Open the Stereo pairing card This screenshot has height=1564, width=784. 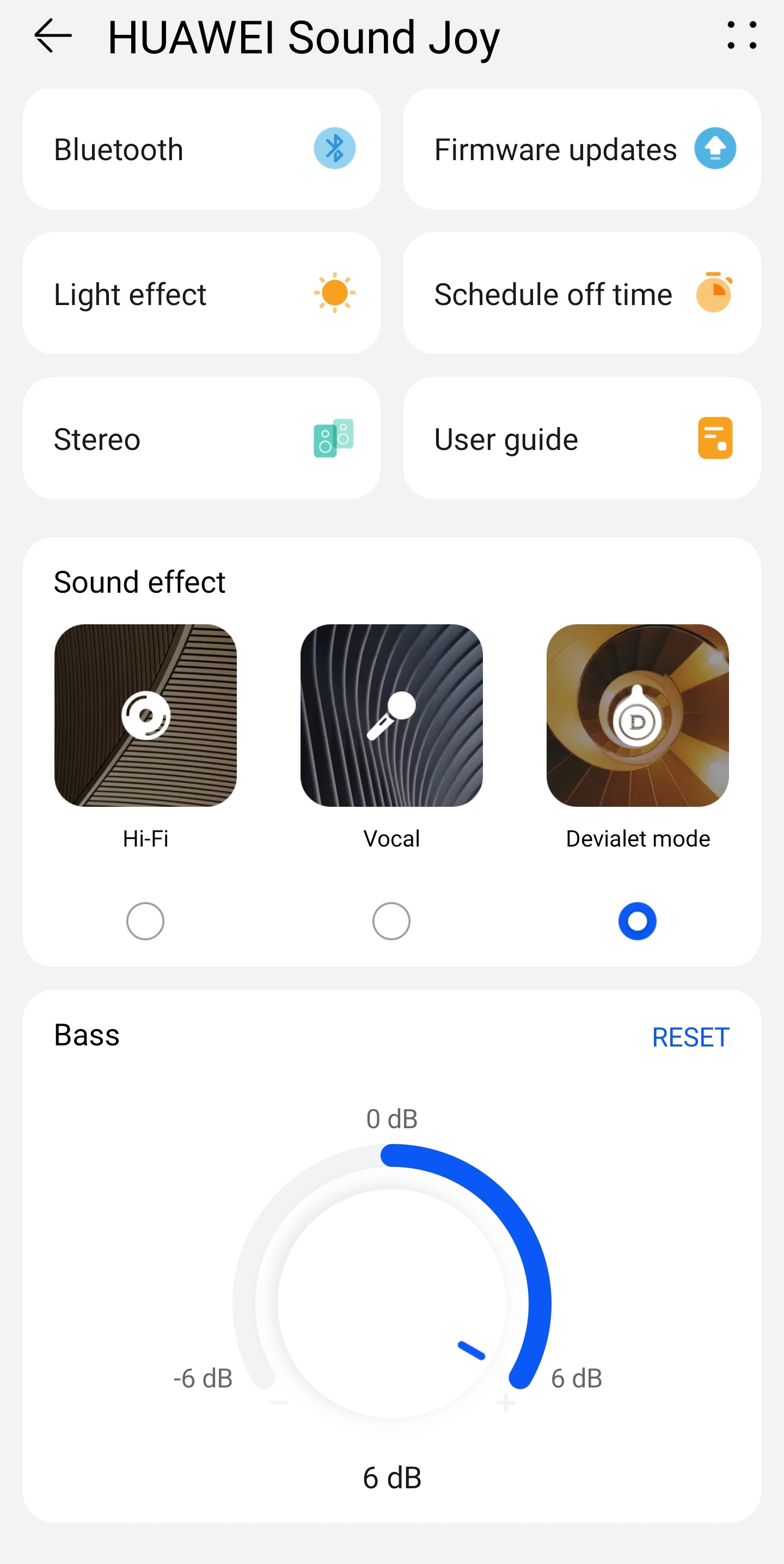point(201,439)
